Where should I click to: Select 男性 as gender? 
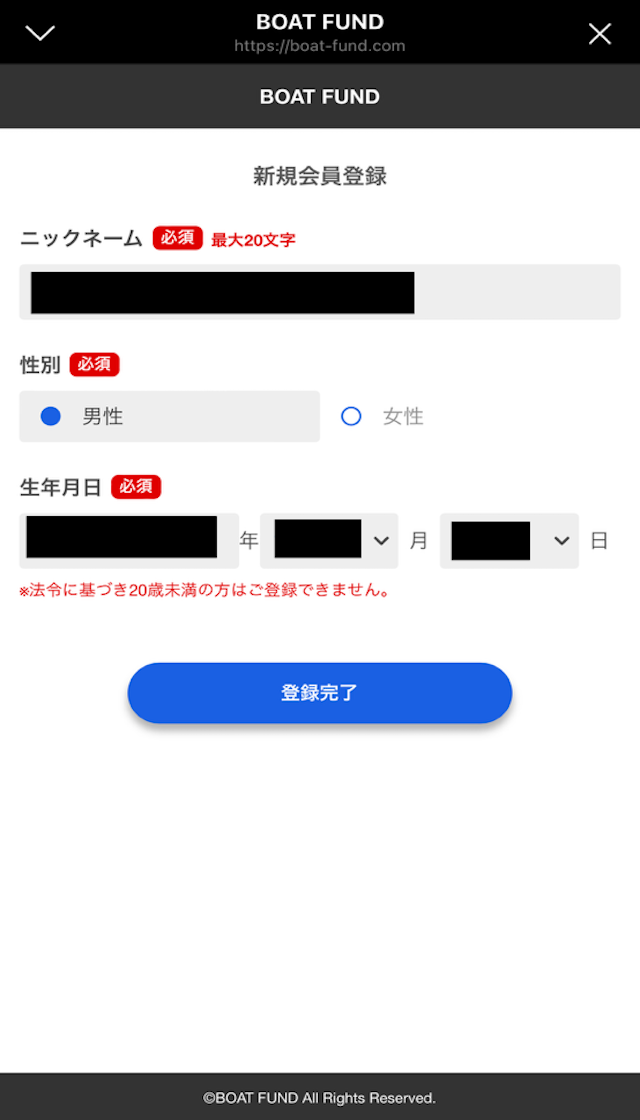(x=169, y=416)
